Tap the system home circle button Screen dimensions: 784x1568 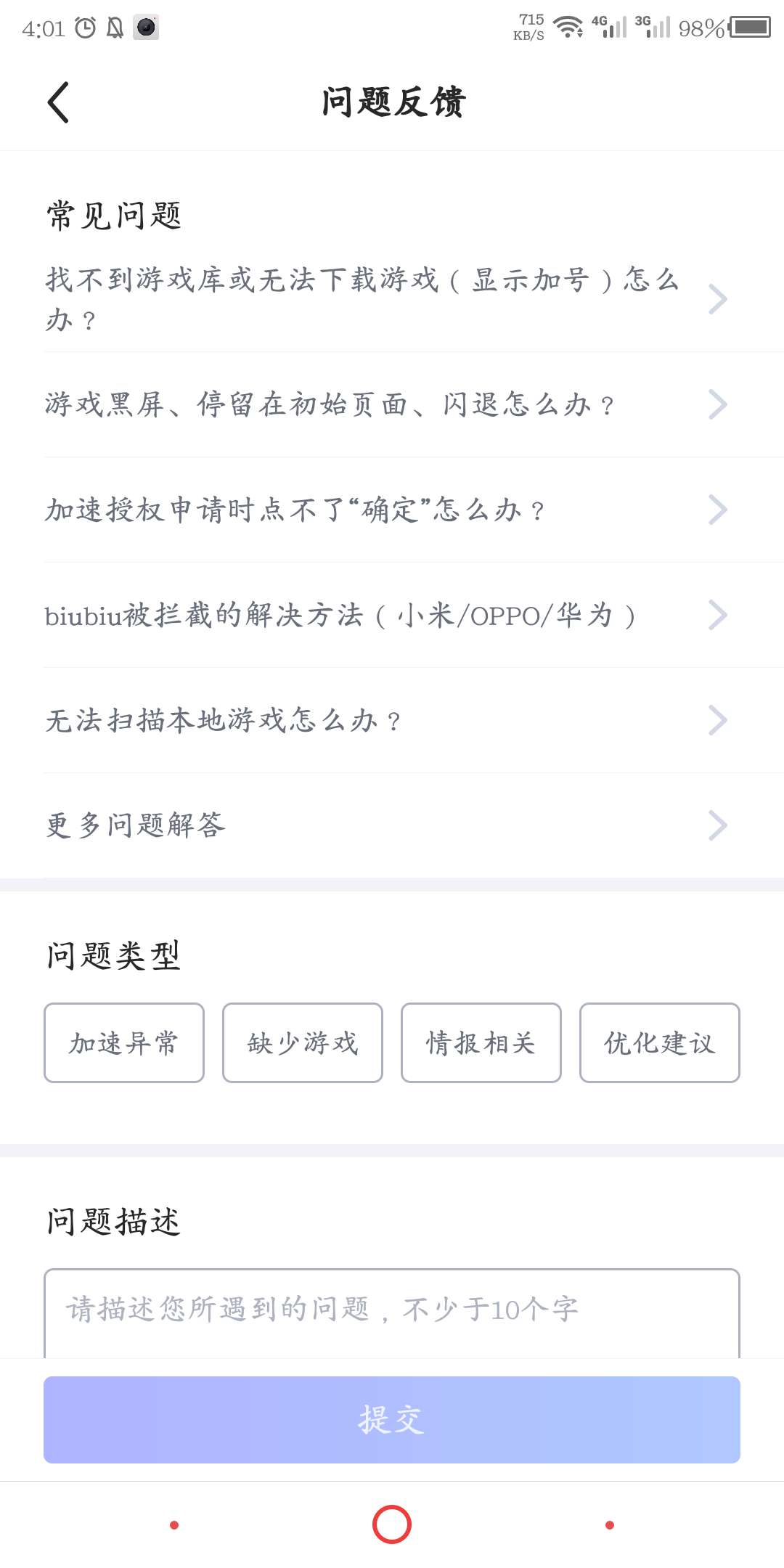392,1524
